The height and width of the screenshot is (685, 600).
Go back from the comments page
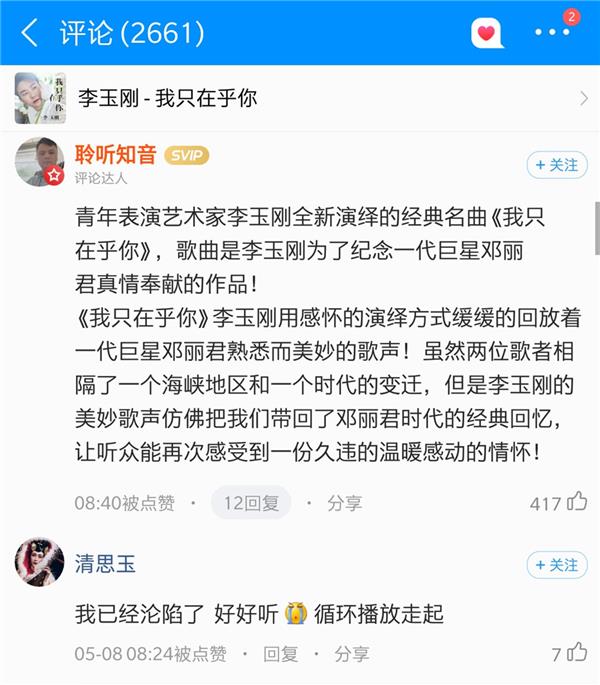click(x=30, y=33)
